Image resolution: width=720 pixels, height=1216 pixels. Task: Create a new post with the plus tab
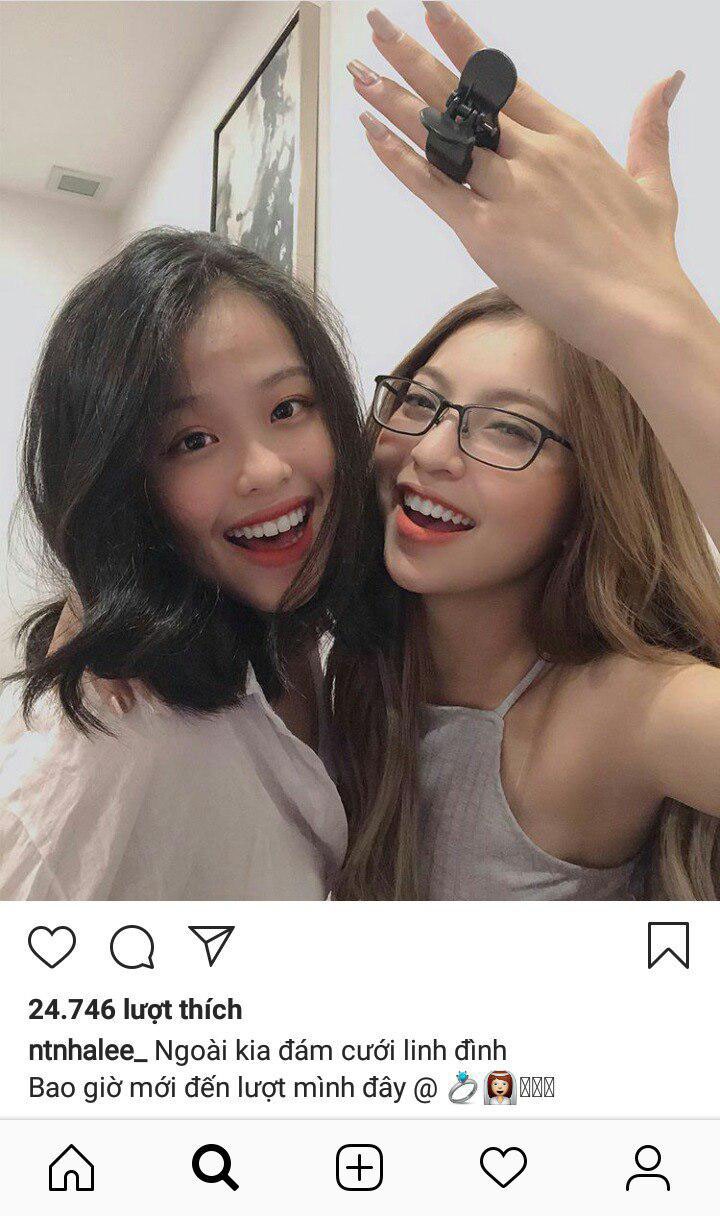[359, 1167]
